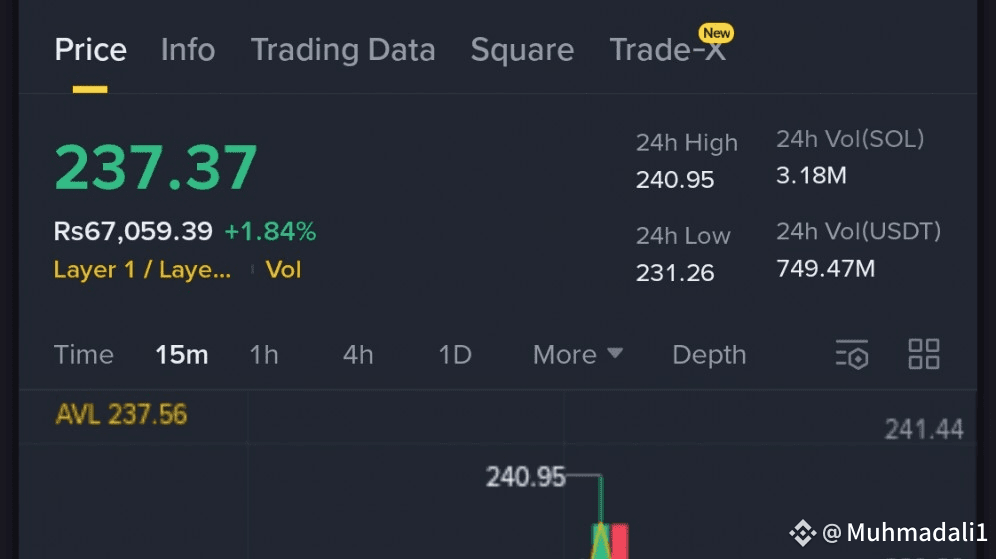Show the Depth chart
This screenshot has width=996, height=559.
click(x=709, y=355)
